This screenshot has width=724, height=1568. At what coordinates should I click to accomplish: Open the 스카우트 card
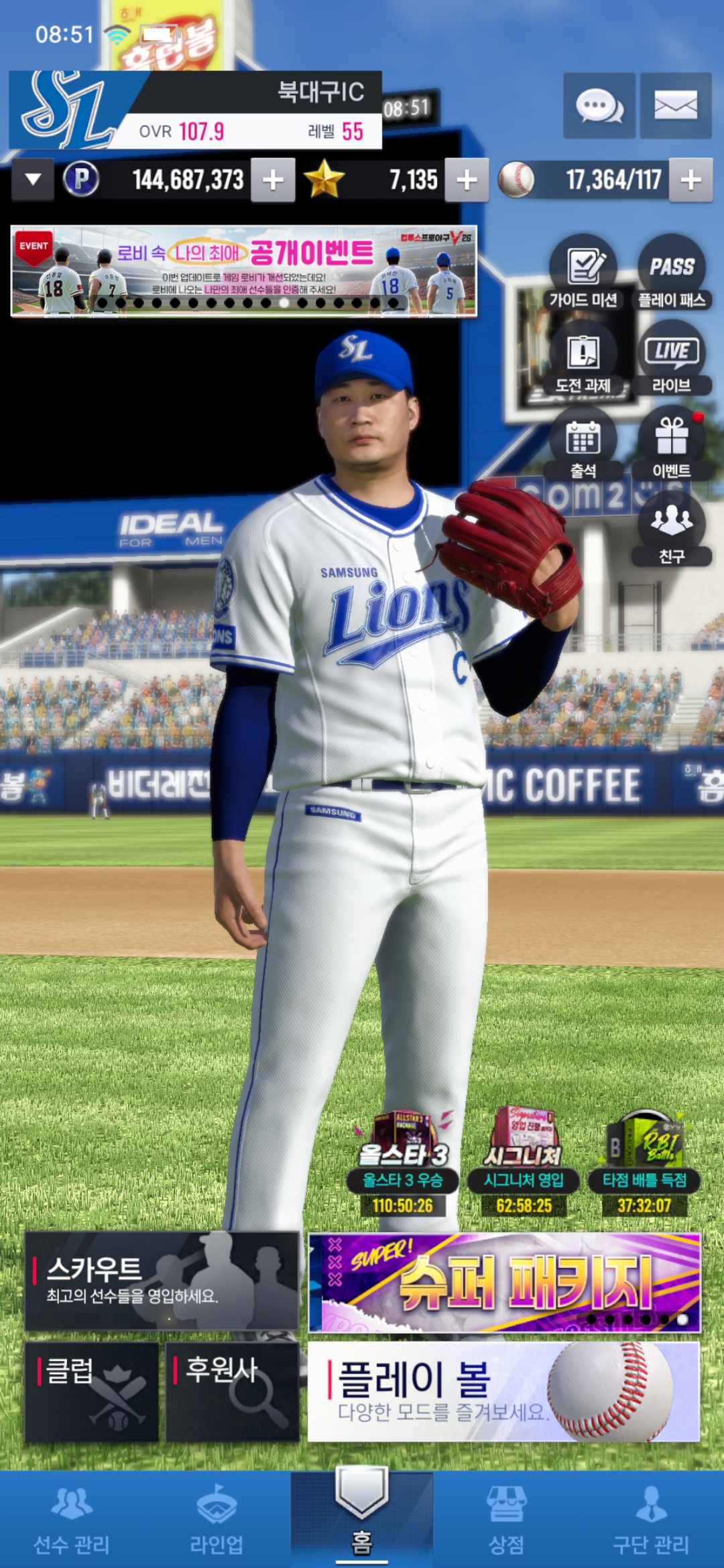click(162, 1281)
